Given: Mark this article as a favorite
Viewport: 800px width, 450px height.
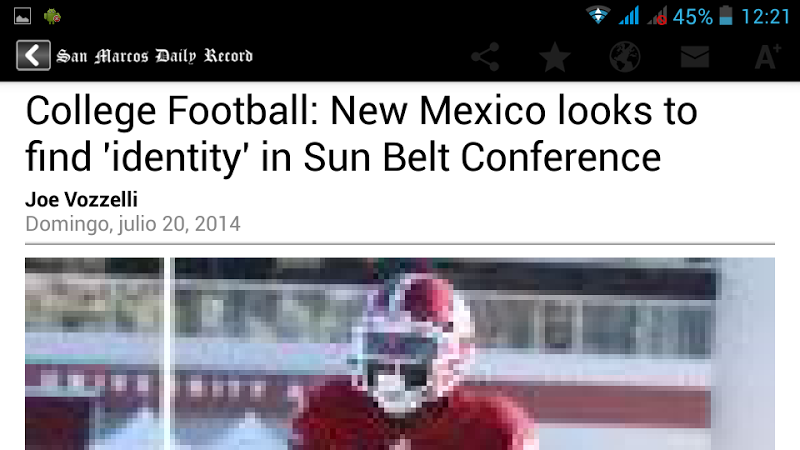Looking at the screenshot, I should (x=554, y=57).
